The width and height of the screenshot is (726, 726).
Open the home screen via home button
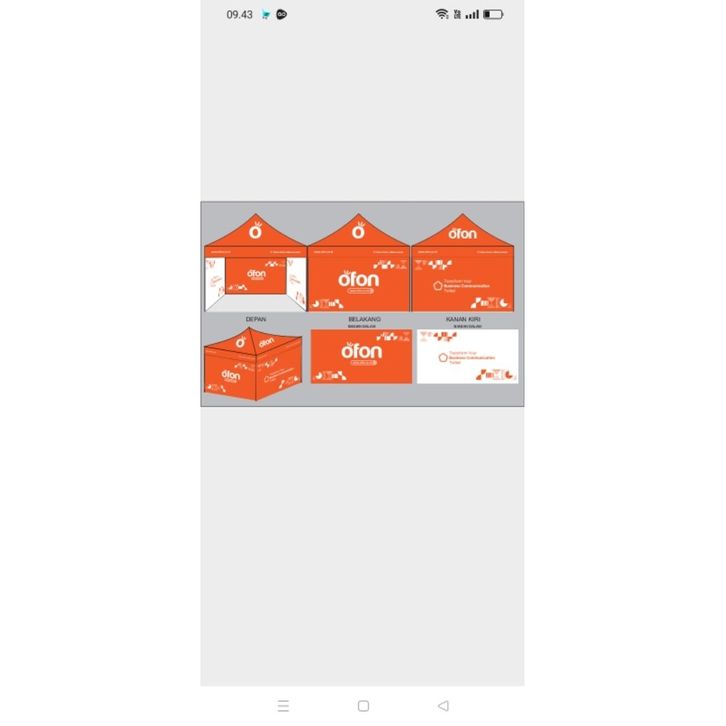point(363,705)
